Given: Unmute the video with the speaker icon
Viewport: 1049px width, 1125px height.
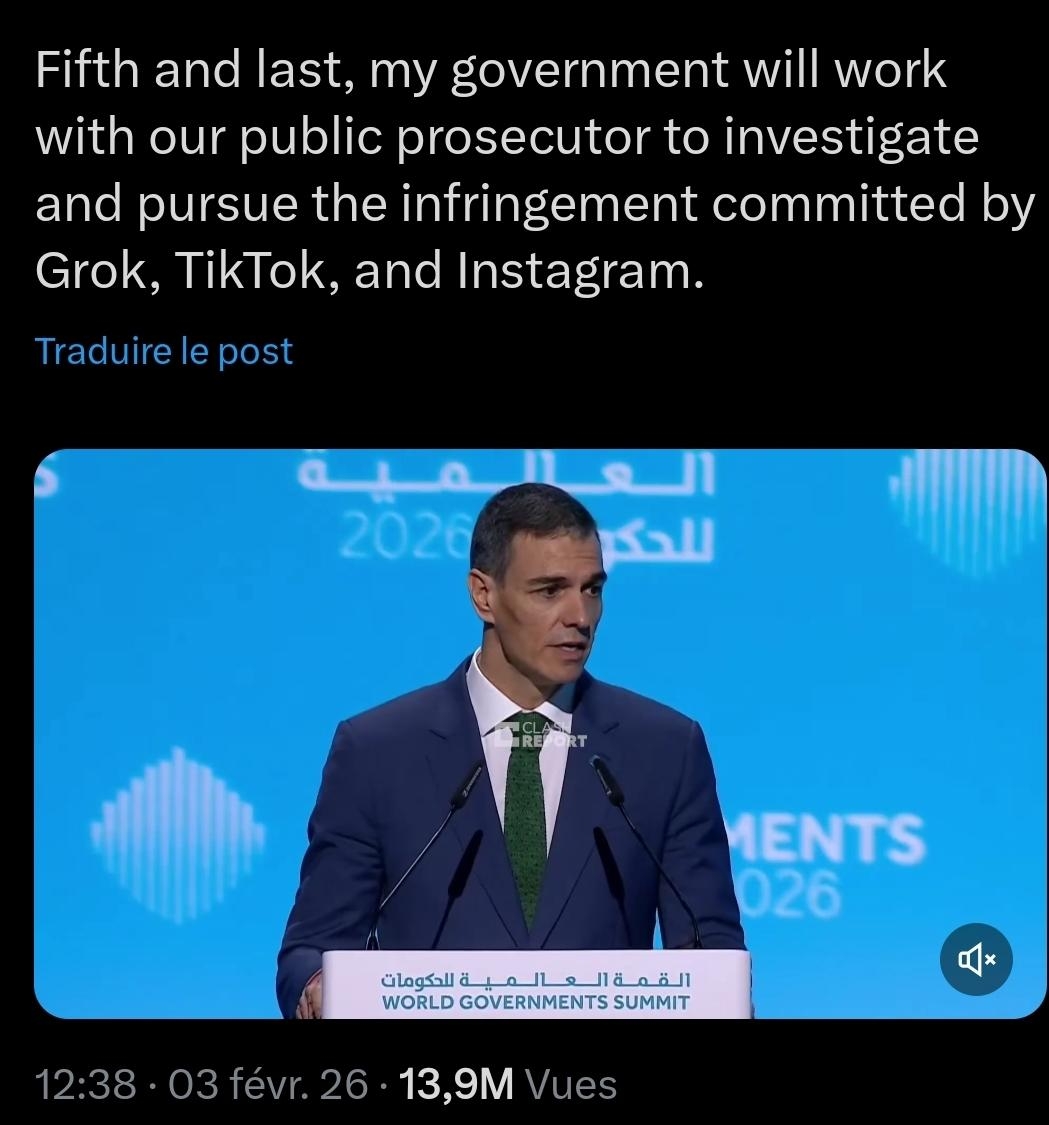Looking at the screenshot, I should point(977,960).
